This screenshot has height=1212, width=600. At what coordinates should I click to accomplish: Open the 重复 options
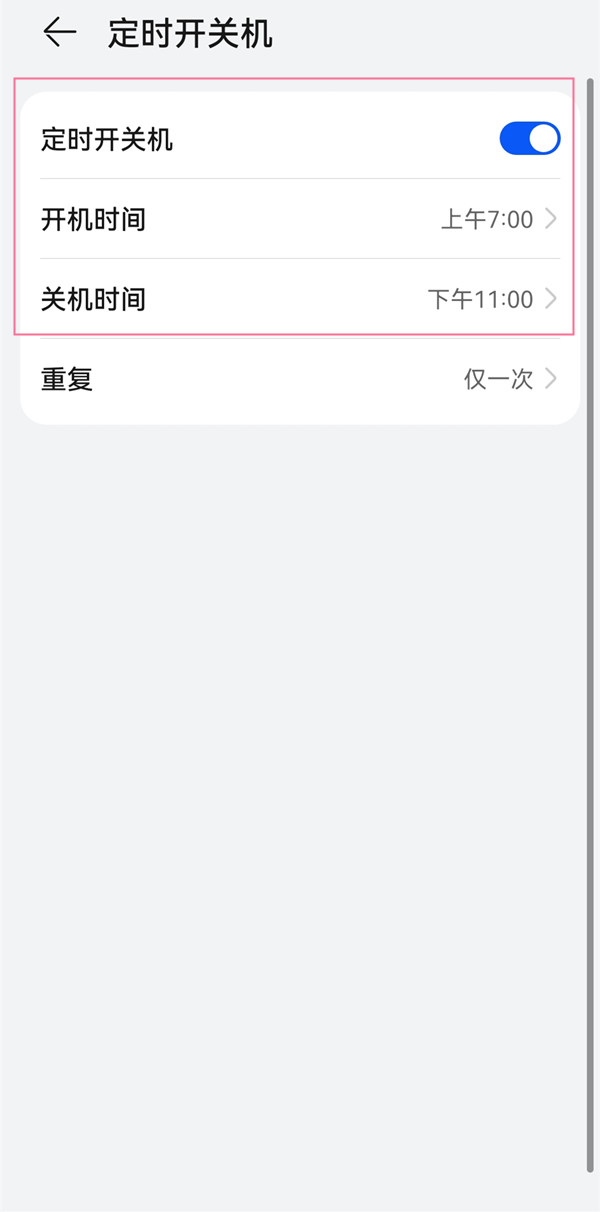298,380
